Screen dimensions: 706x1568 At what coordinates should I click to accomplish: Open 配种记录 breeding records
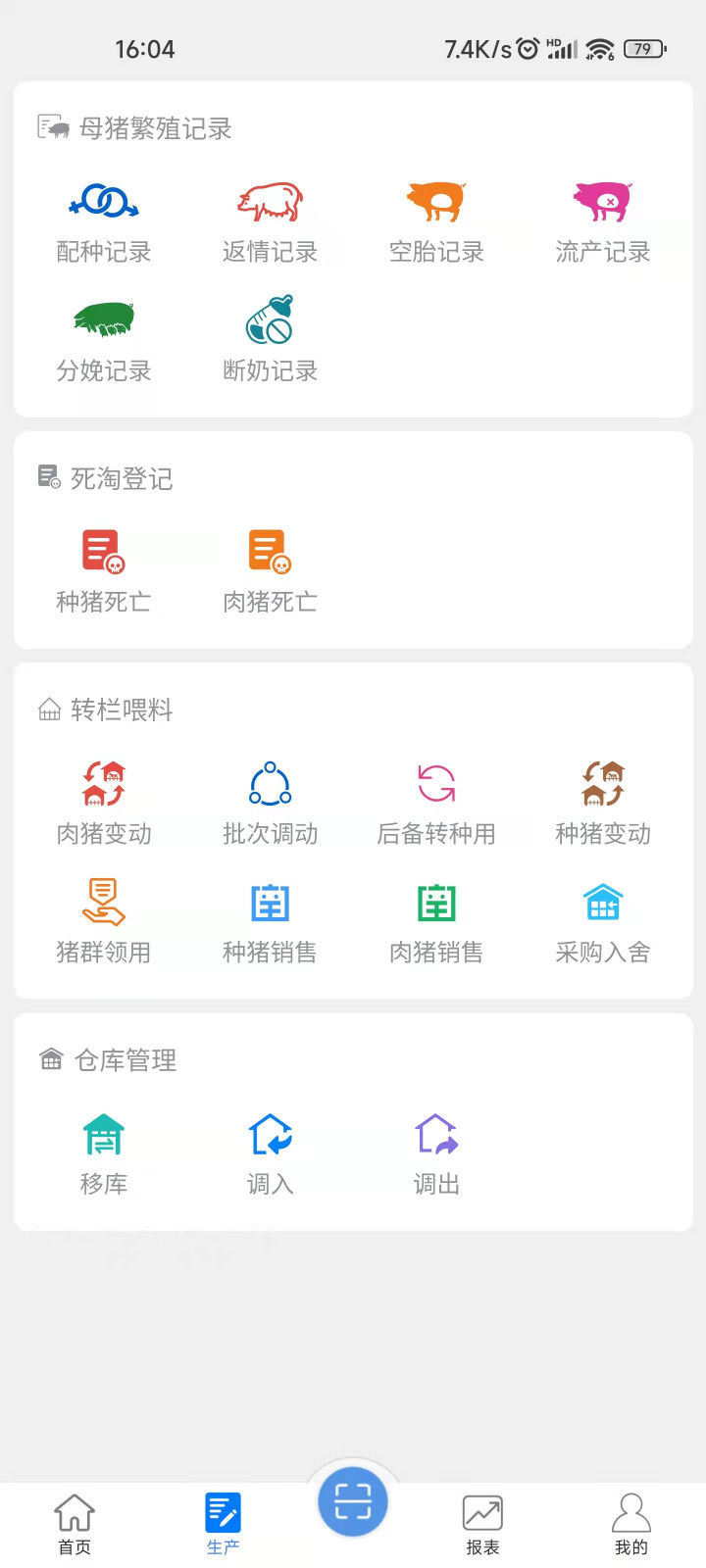coord(104,222)
